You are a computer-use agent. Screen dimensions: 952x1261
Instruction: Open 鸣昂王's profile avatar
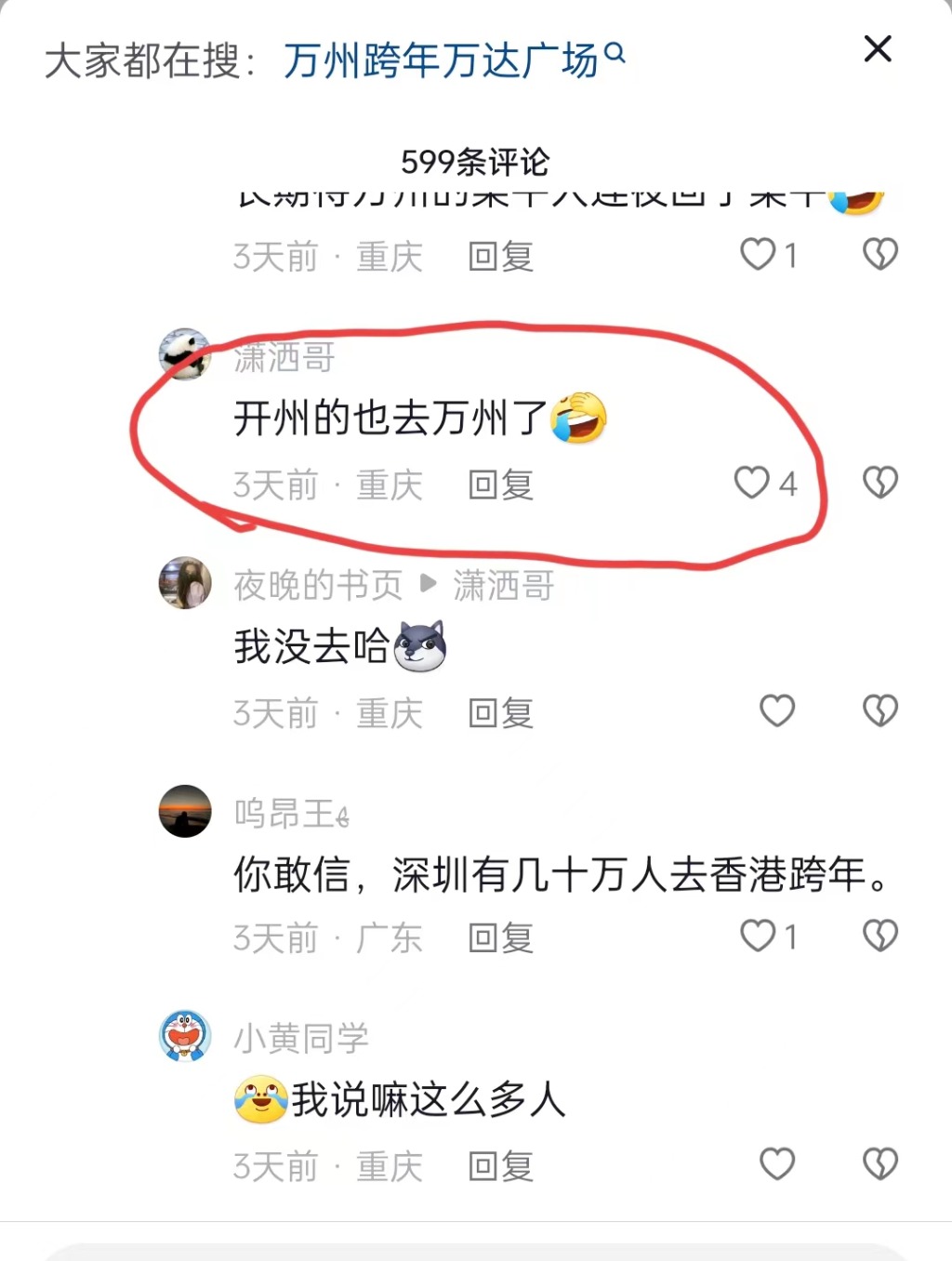tap(185, 811)
